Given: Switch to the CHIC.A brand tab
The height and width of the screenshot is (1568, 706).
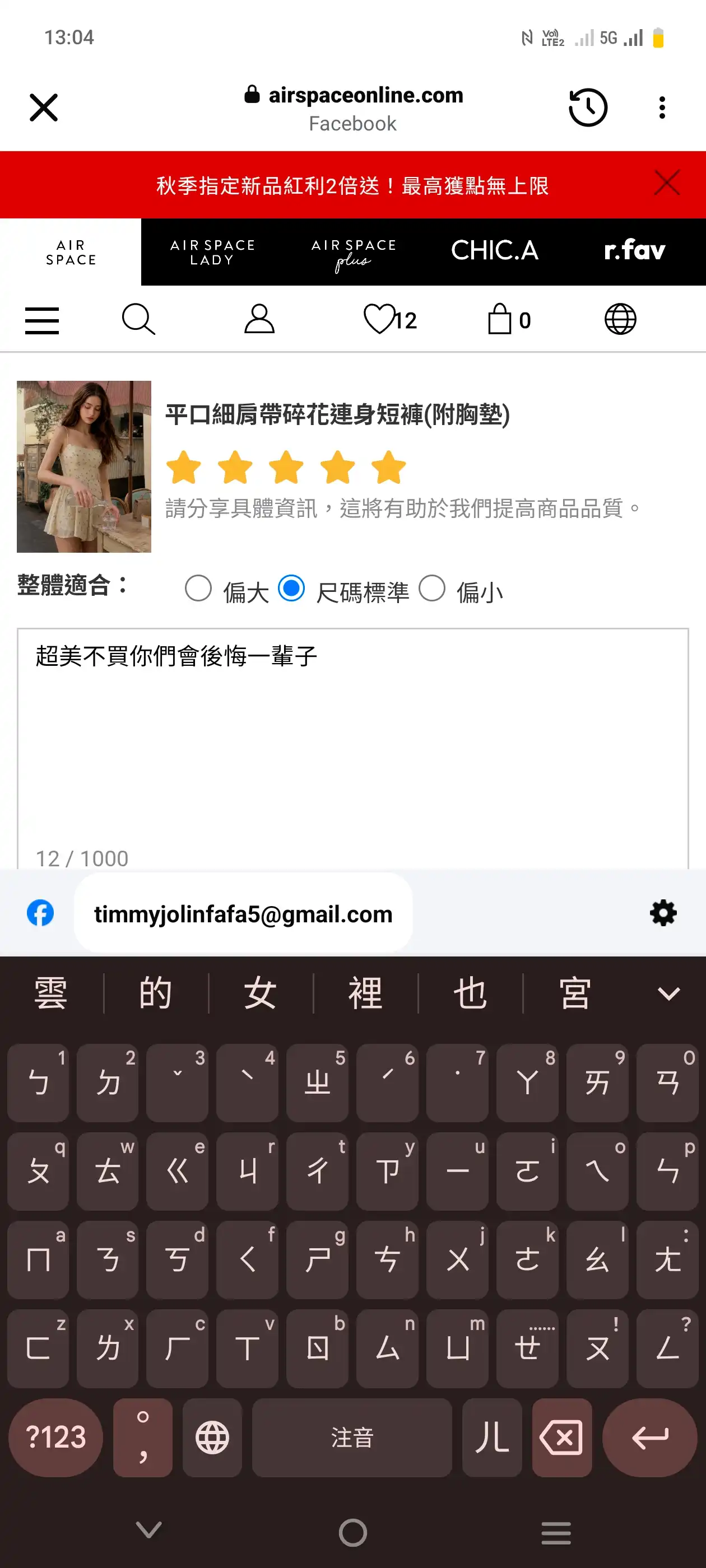Looking at the screenshot, I should point(495,252).
